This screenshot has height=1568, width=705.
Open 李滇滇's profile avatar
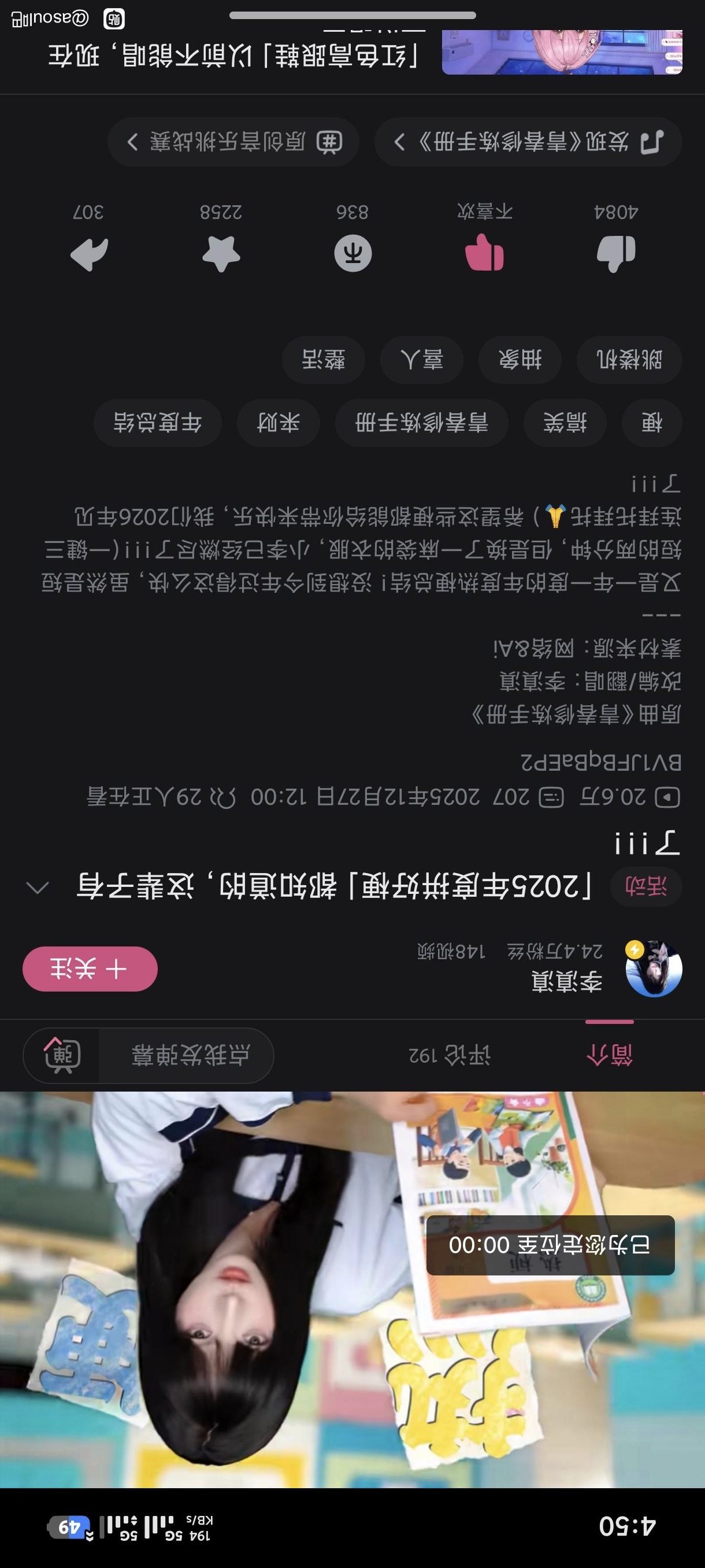(x=654, y=968)
